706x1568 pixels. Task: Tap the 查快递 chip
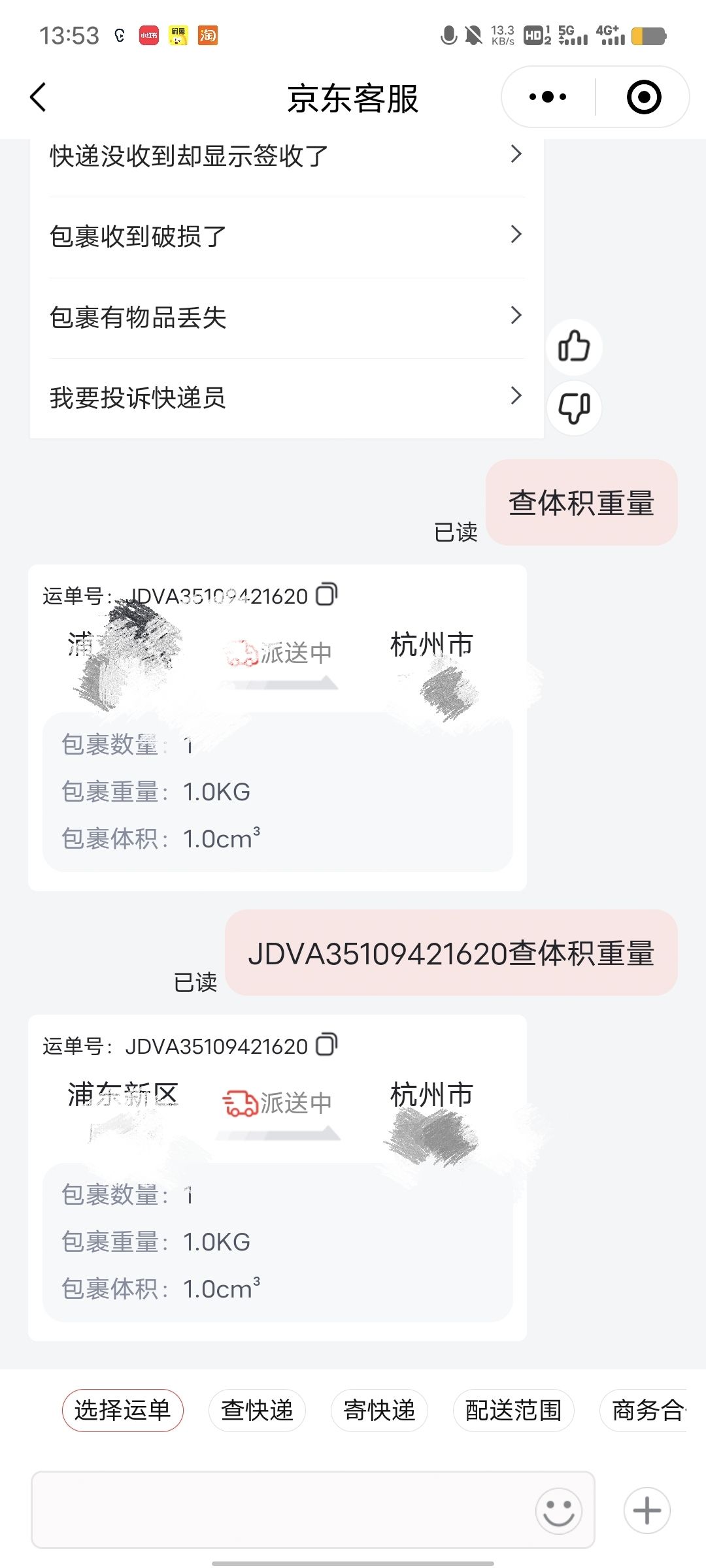[257, 1410]
